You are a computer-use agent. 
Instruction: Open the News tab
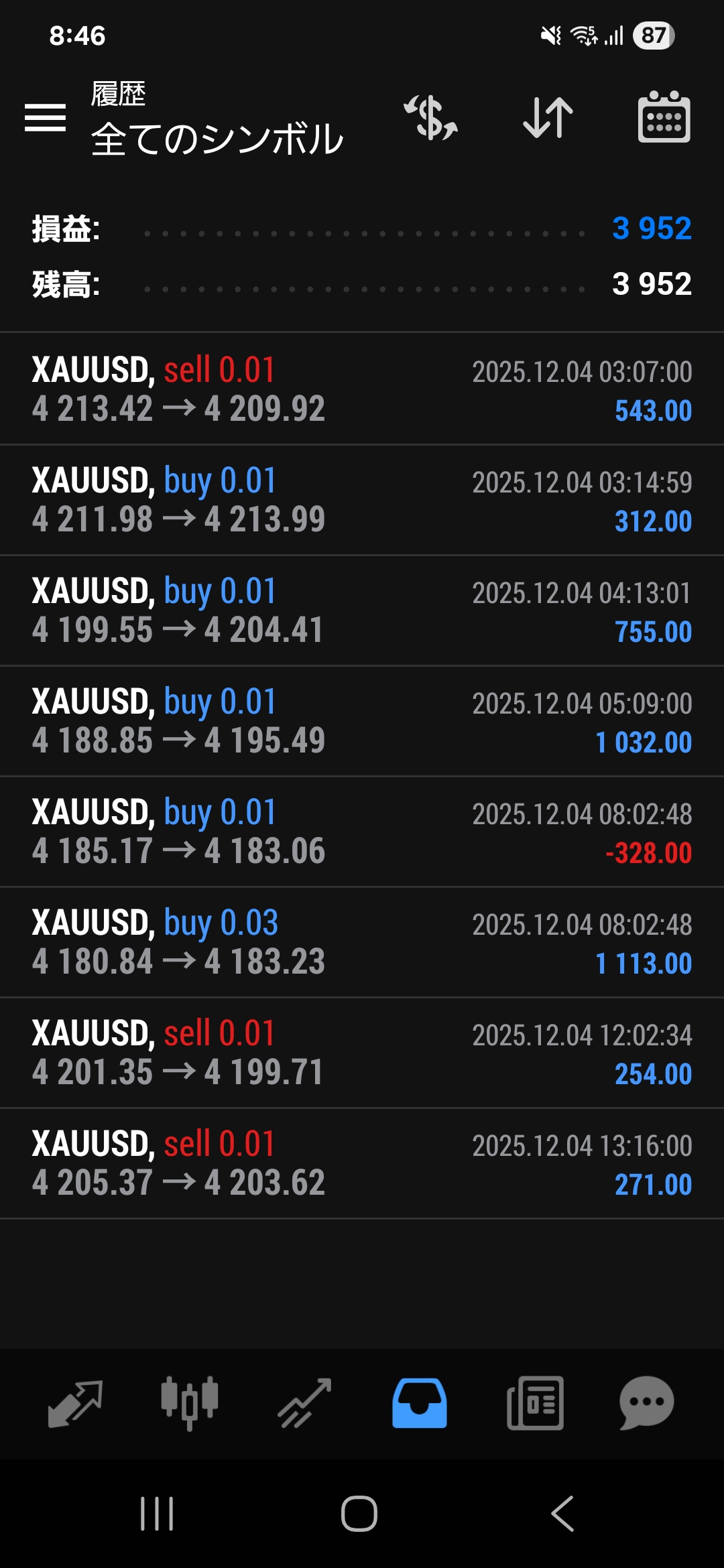[535, 1402]
